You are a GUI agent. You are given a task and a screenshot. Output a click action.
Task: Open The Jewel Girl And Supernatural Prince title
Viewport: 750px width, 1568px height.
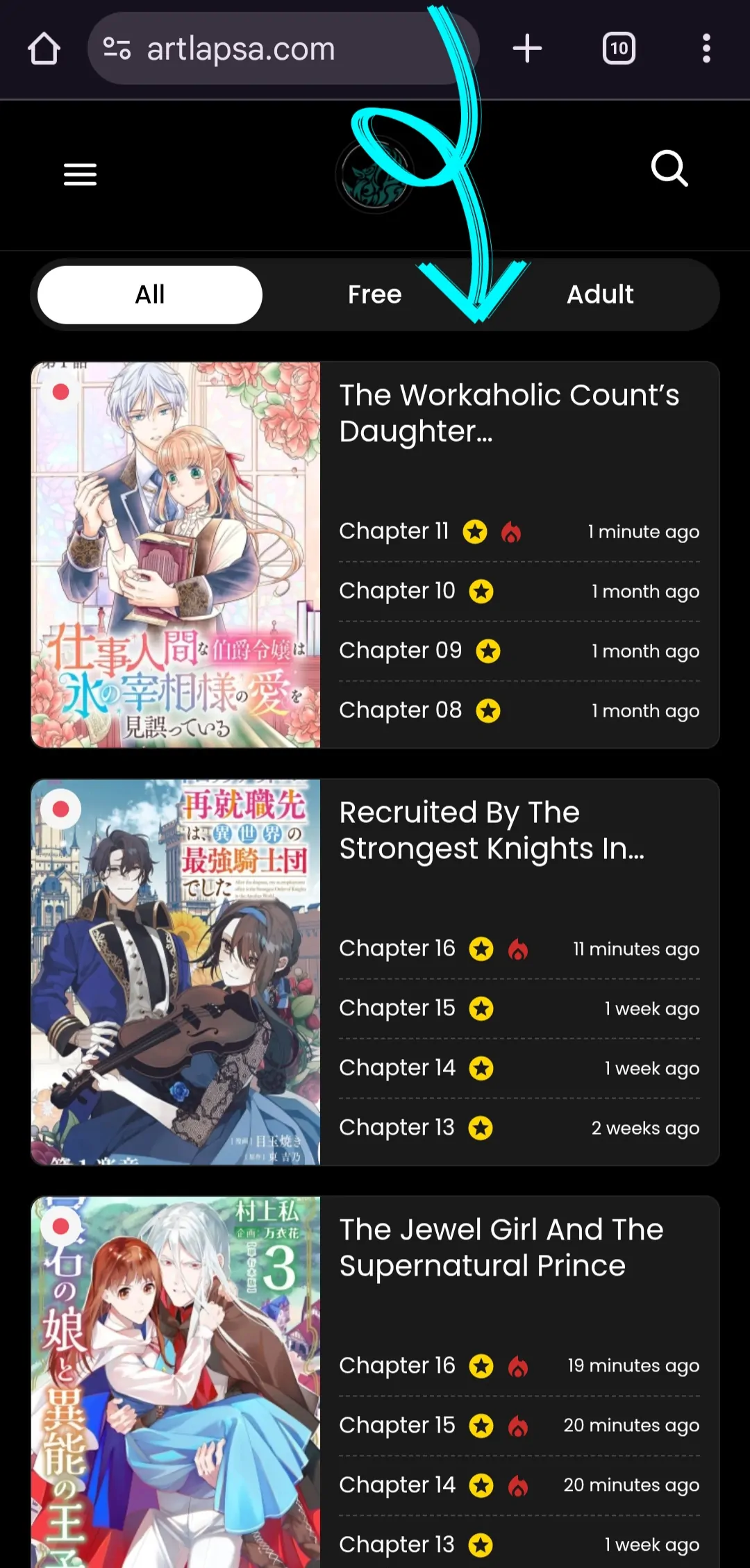(x=501, y=1247)
